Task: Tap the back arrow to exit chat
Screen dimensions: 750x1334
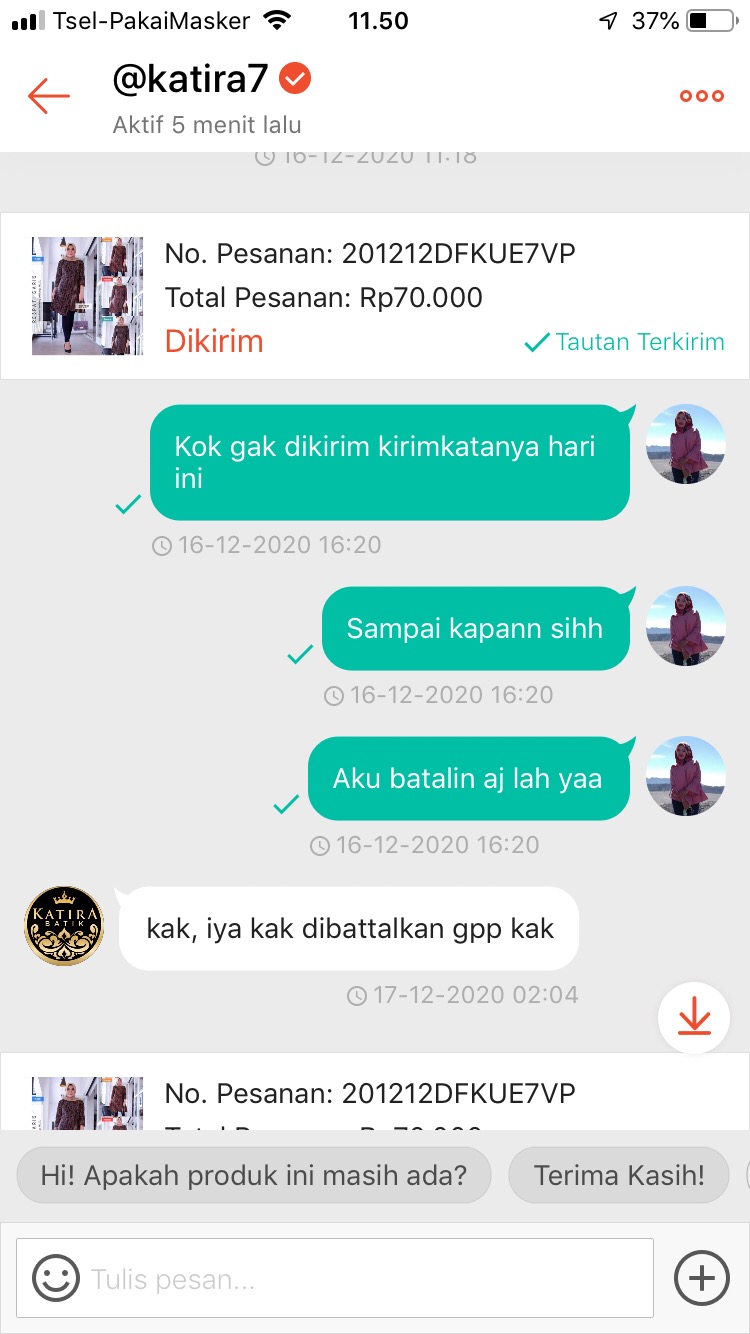Action: pos(47,95)
